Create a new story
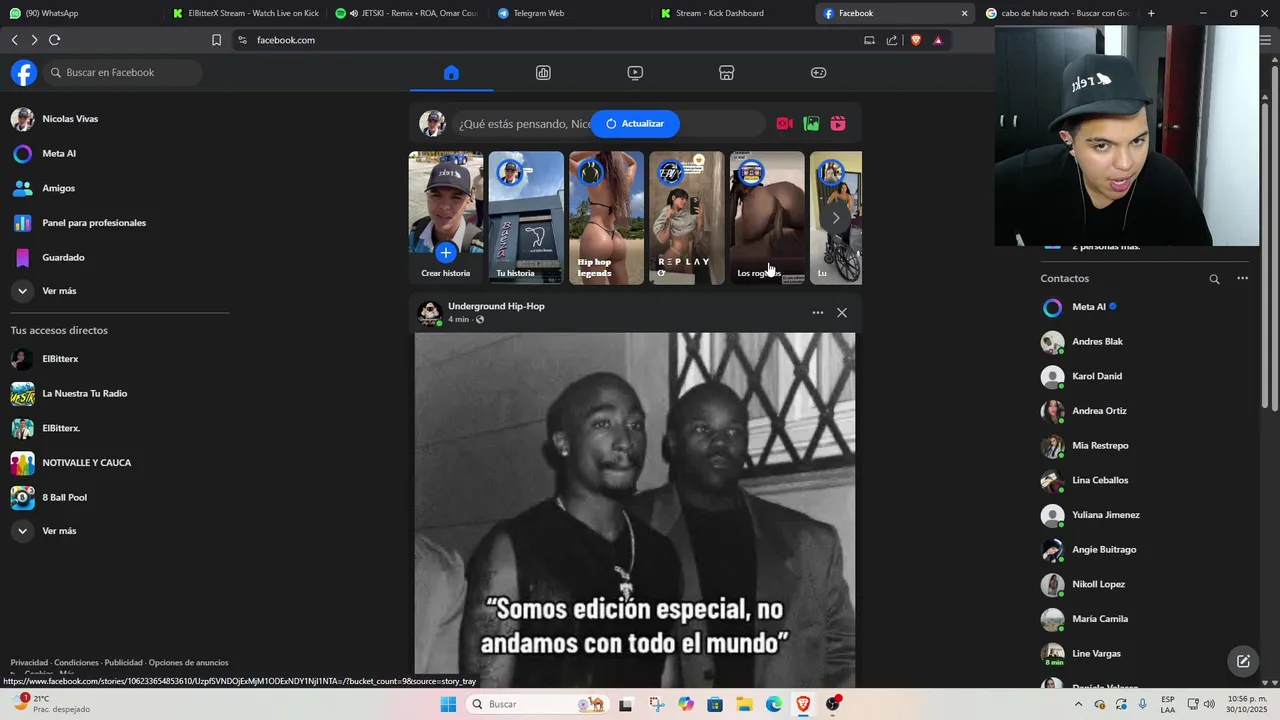The width and height of the screenshot is (1280, 720). tap(446, 252)
